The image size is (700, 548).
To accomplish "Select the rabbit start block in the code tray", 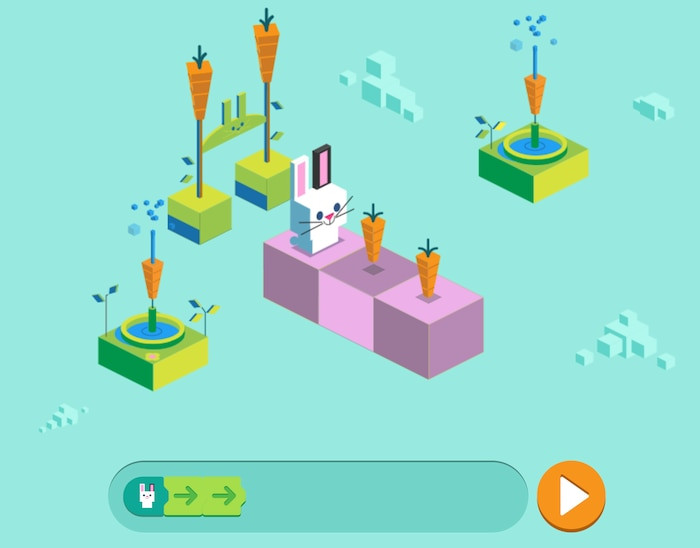I will (x=146, y=495).
